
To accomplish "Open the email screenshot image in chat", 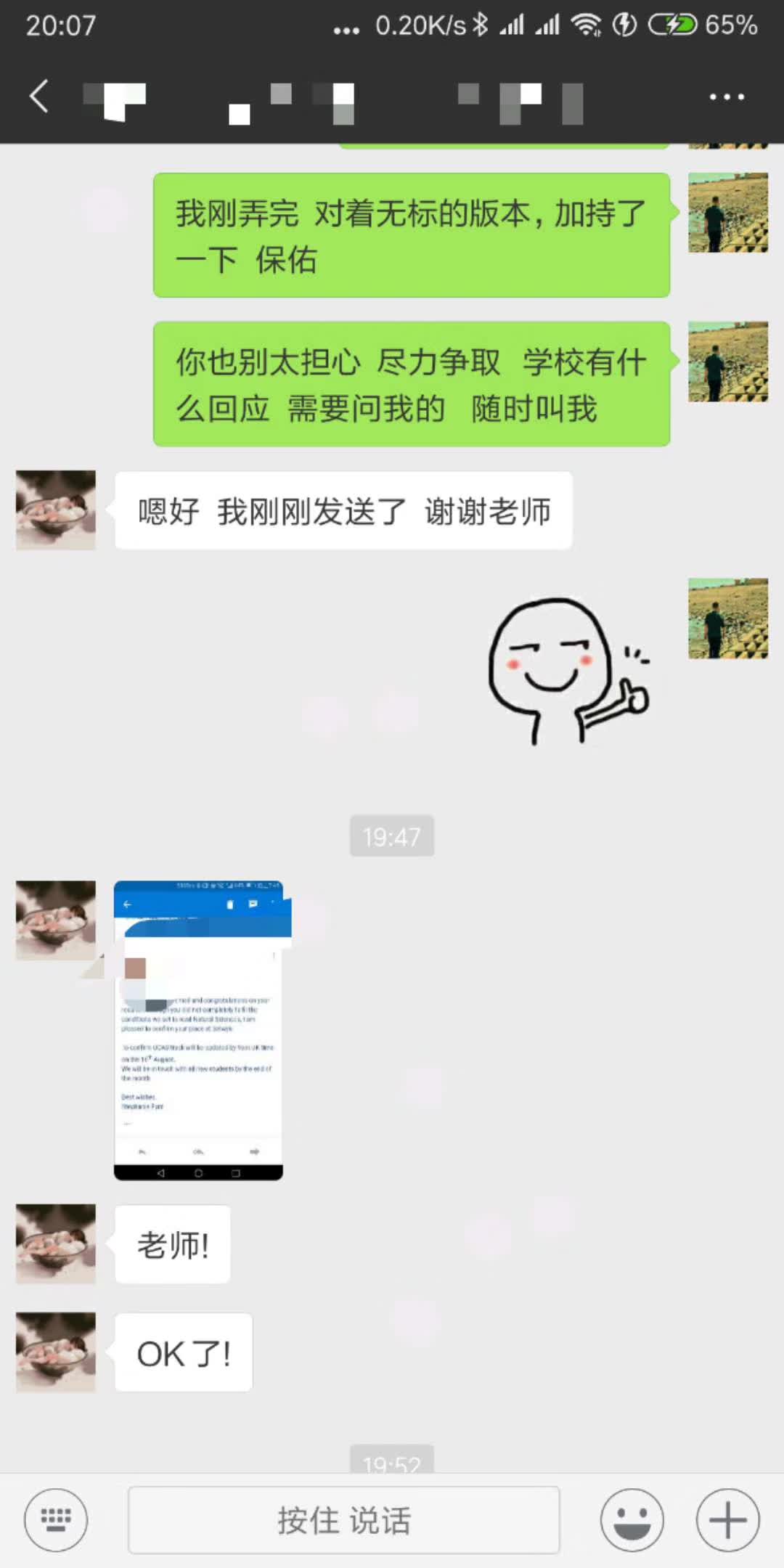I will click(198, 1029).
